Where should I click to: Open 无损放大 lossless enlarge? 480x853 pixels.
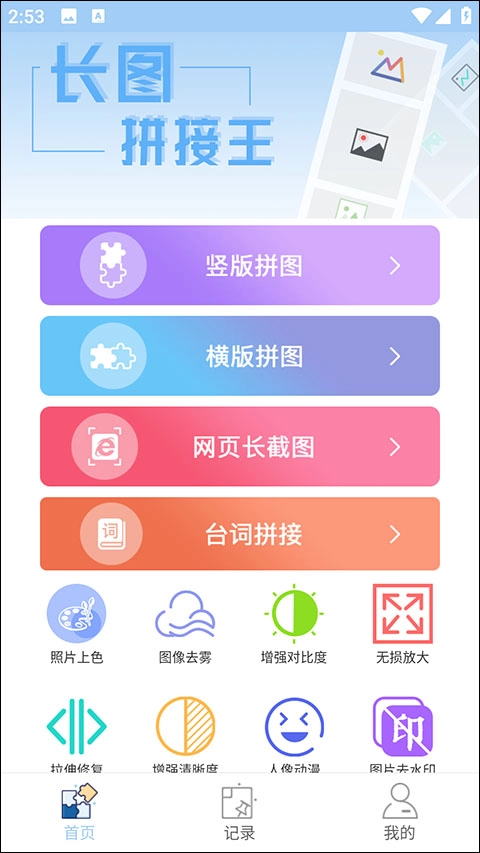[x=403, y=625]
